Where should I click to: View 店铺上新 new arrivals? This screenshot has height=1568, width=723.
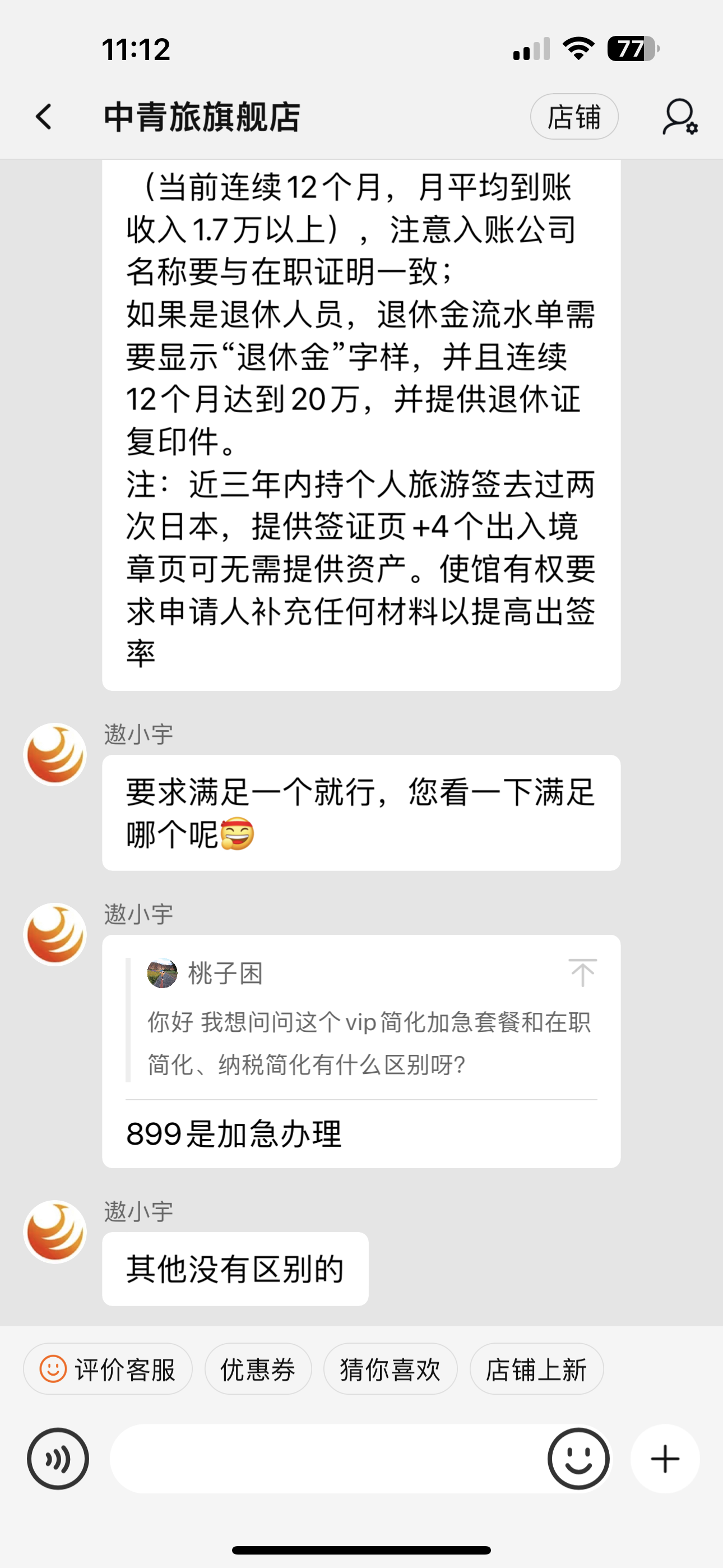point(536,1370)
